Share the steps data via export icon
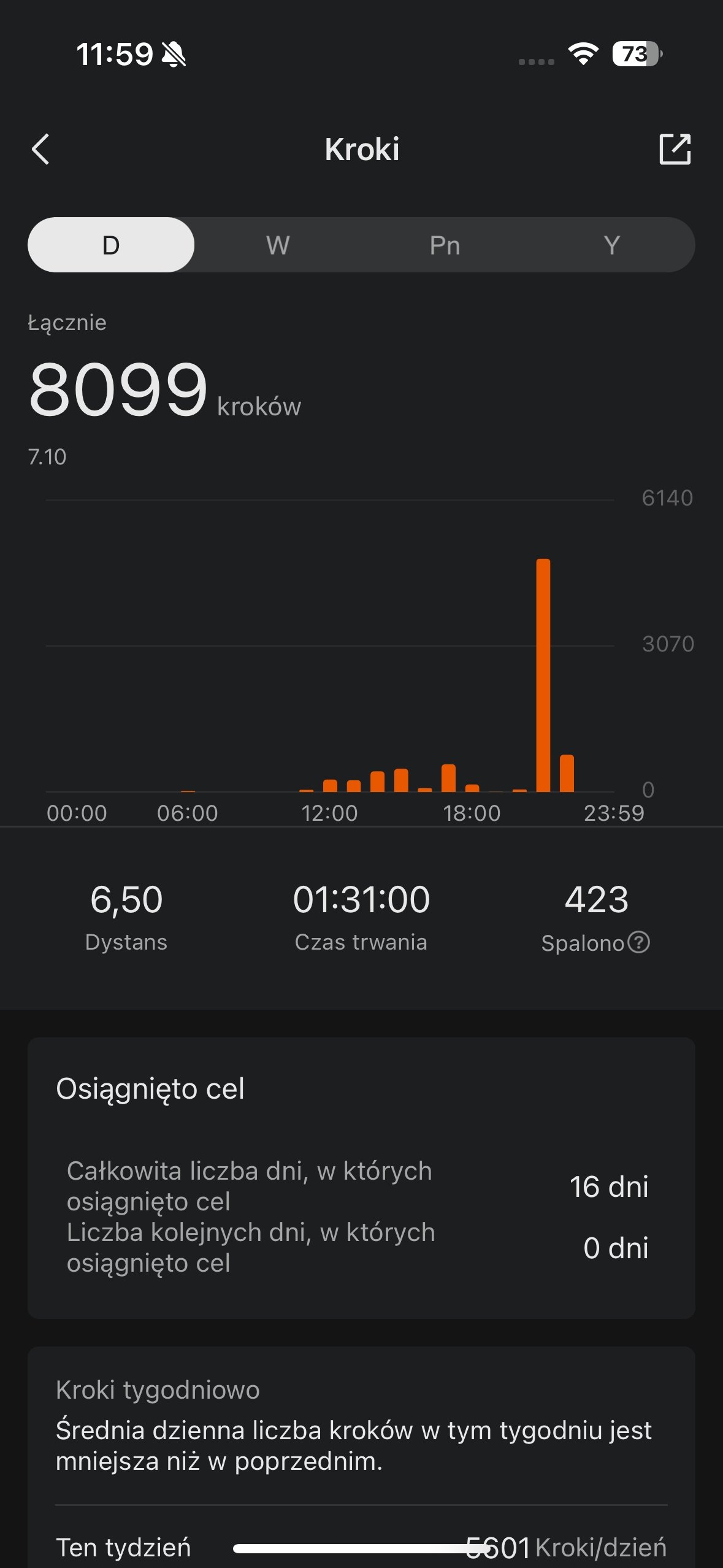The height and width of the screenshot is (1568, 723). (675, 149)
